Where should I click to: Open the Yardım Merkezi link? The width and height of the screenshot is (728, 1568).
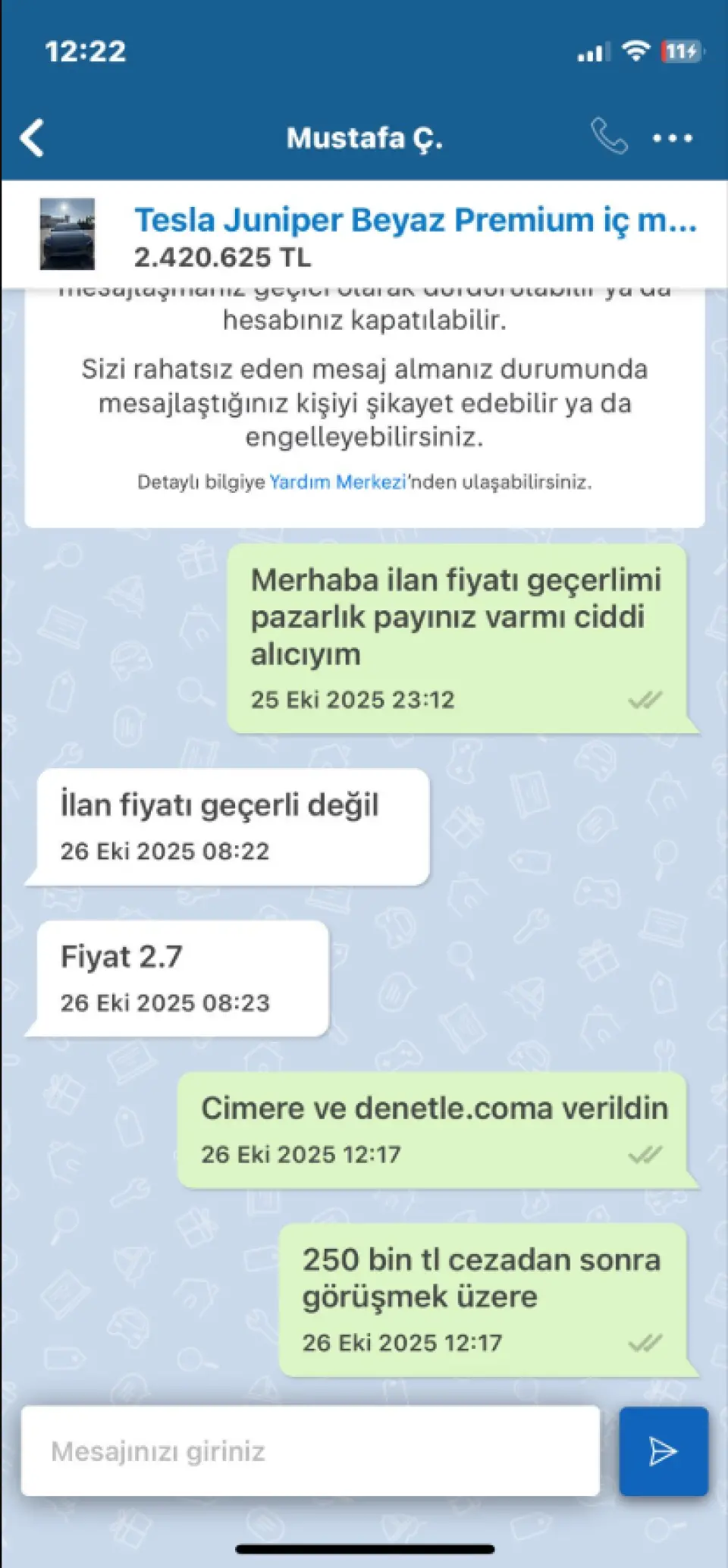[x=337, y=482]
